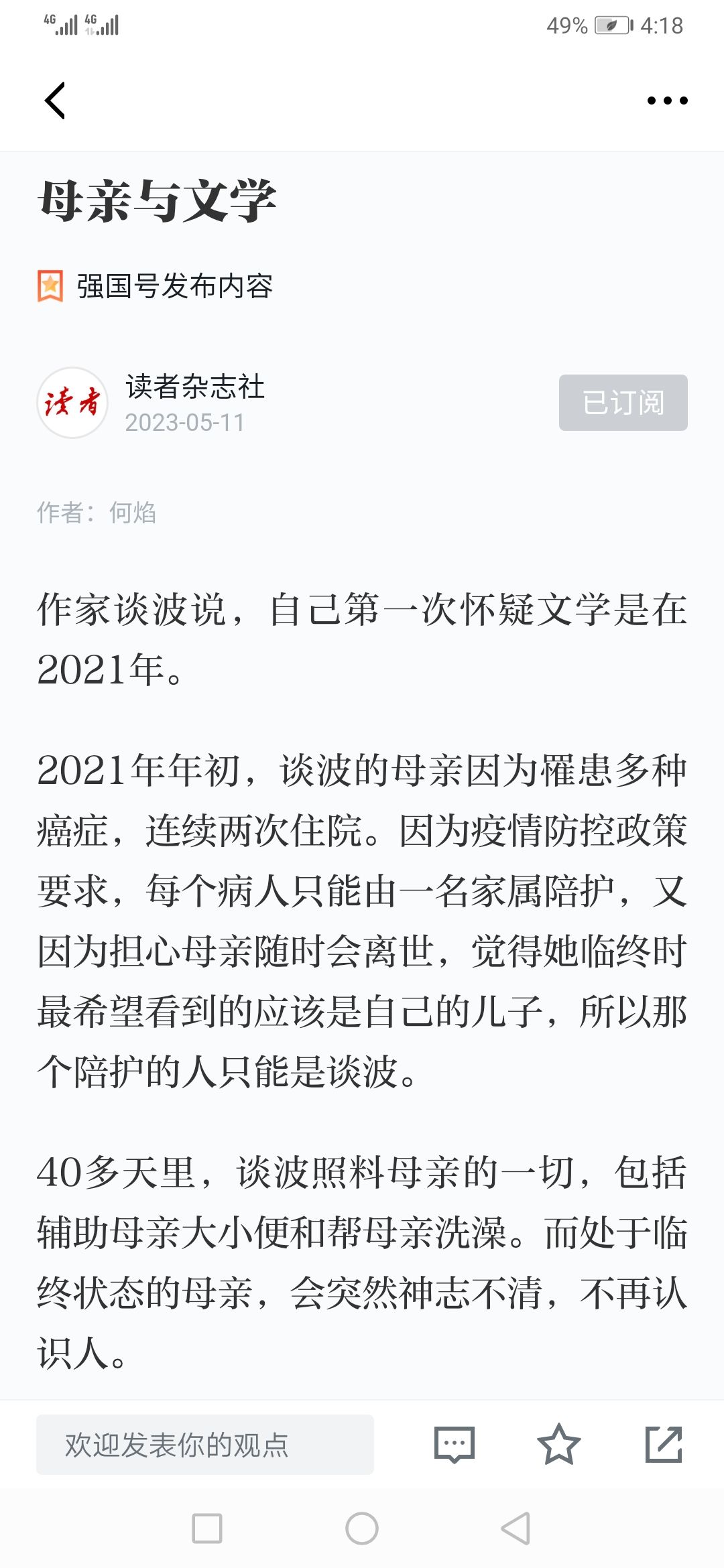Go to the system home screen
The width and height of the screenshot is (724, 1568).
pos(362,1528)
